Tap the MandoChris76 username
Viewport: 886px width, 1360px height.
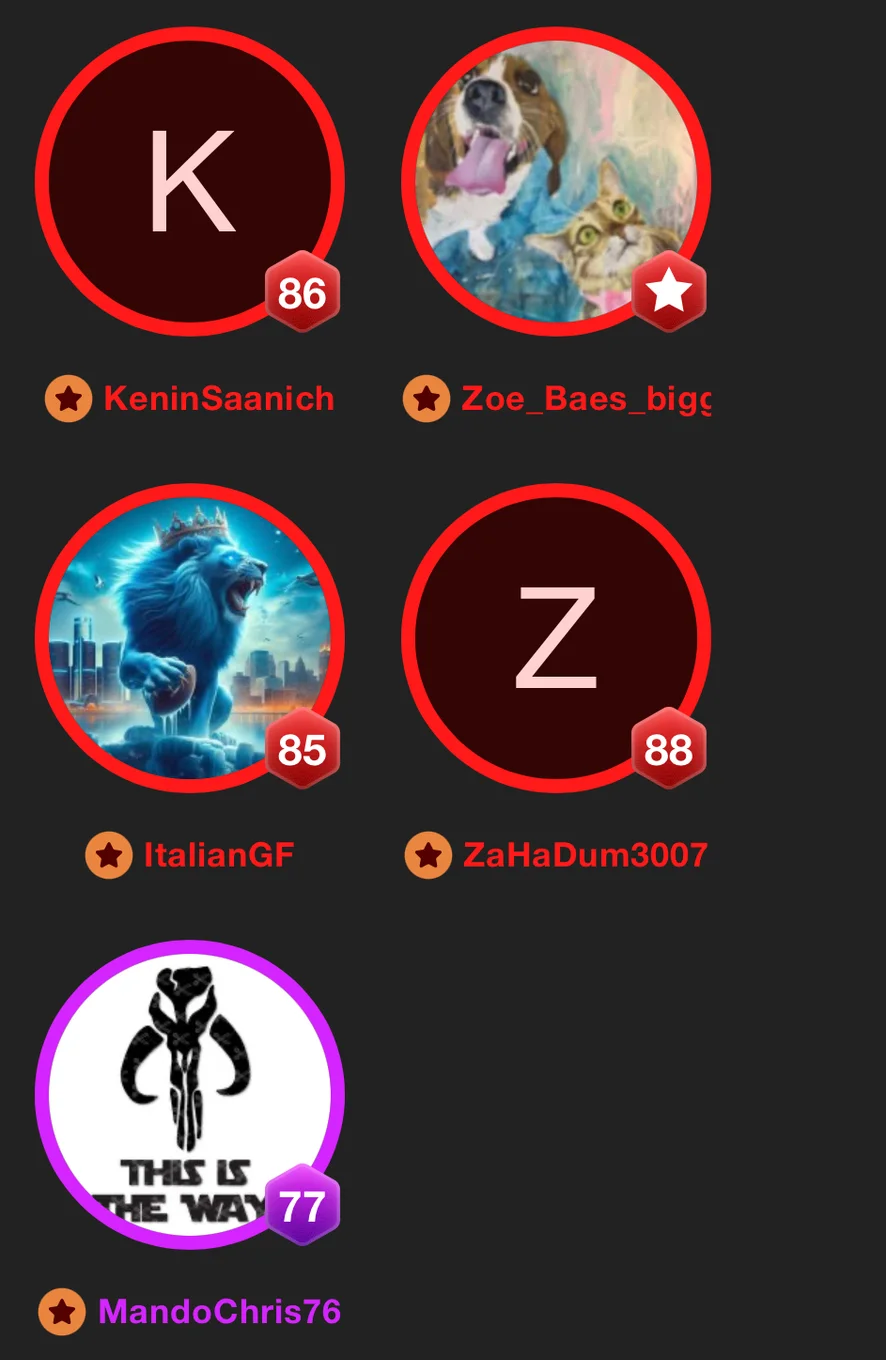click(219, 1311)
